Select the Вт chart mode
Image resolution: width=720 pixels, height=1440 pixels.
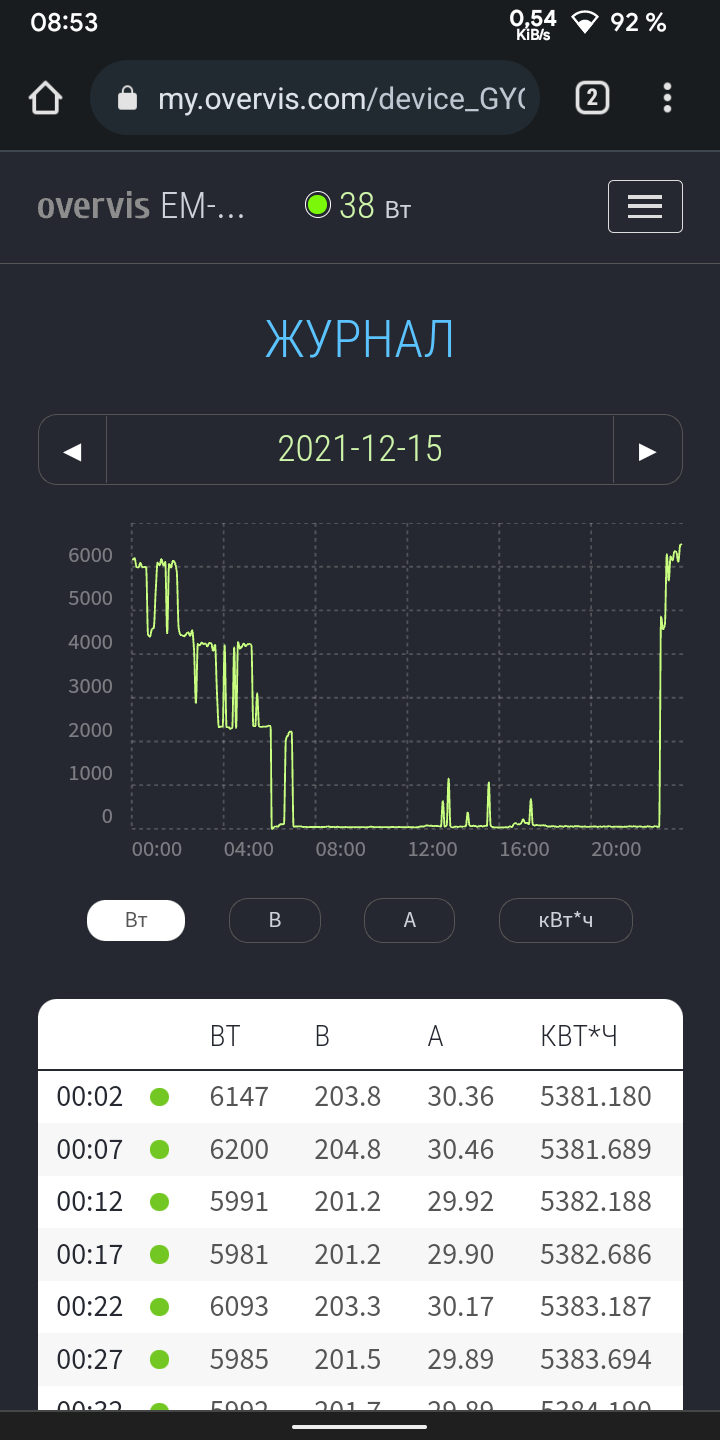(136, 920)
